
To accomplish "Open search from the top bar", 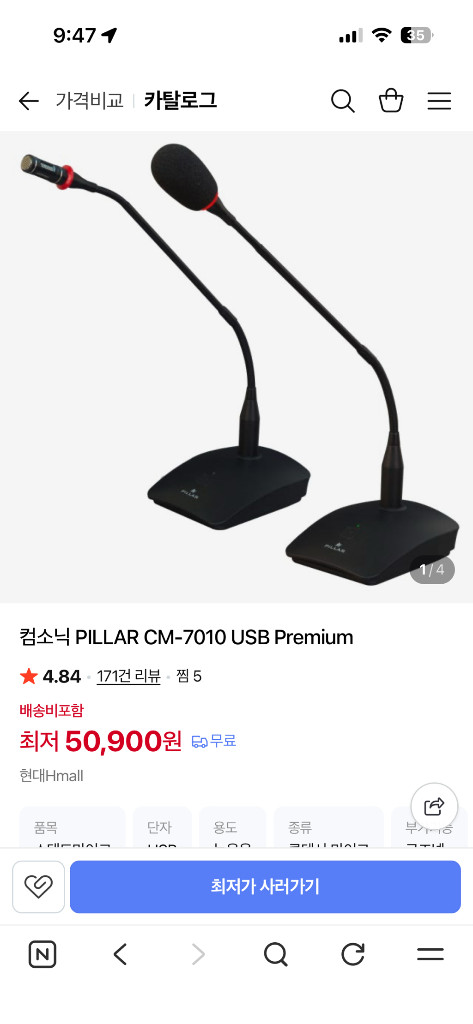I will (x=342, y=101).
